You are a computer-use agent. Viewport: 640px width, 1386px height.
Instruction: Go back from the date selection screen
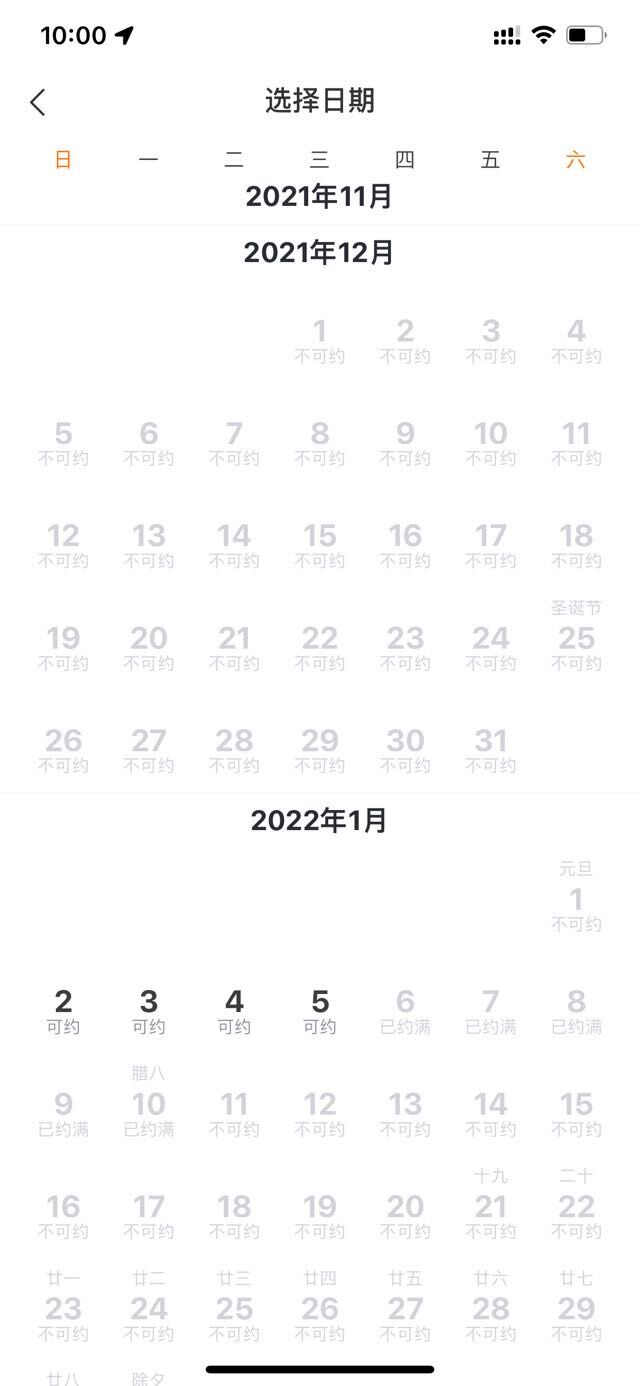[x=38, y=102]
